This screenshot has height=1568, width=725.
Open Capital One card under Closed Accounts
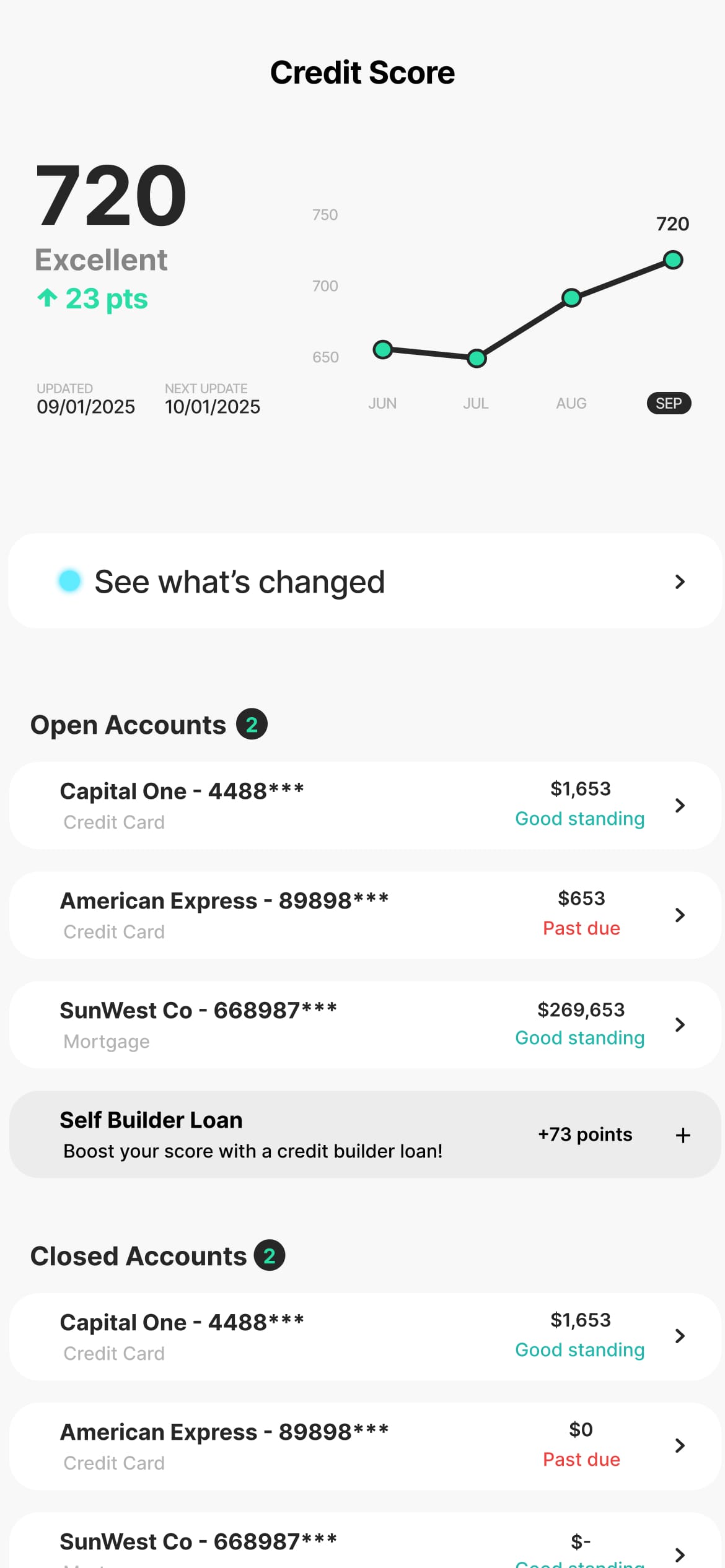click(x=364, y=1336)
